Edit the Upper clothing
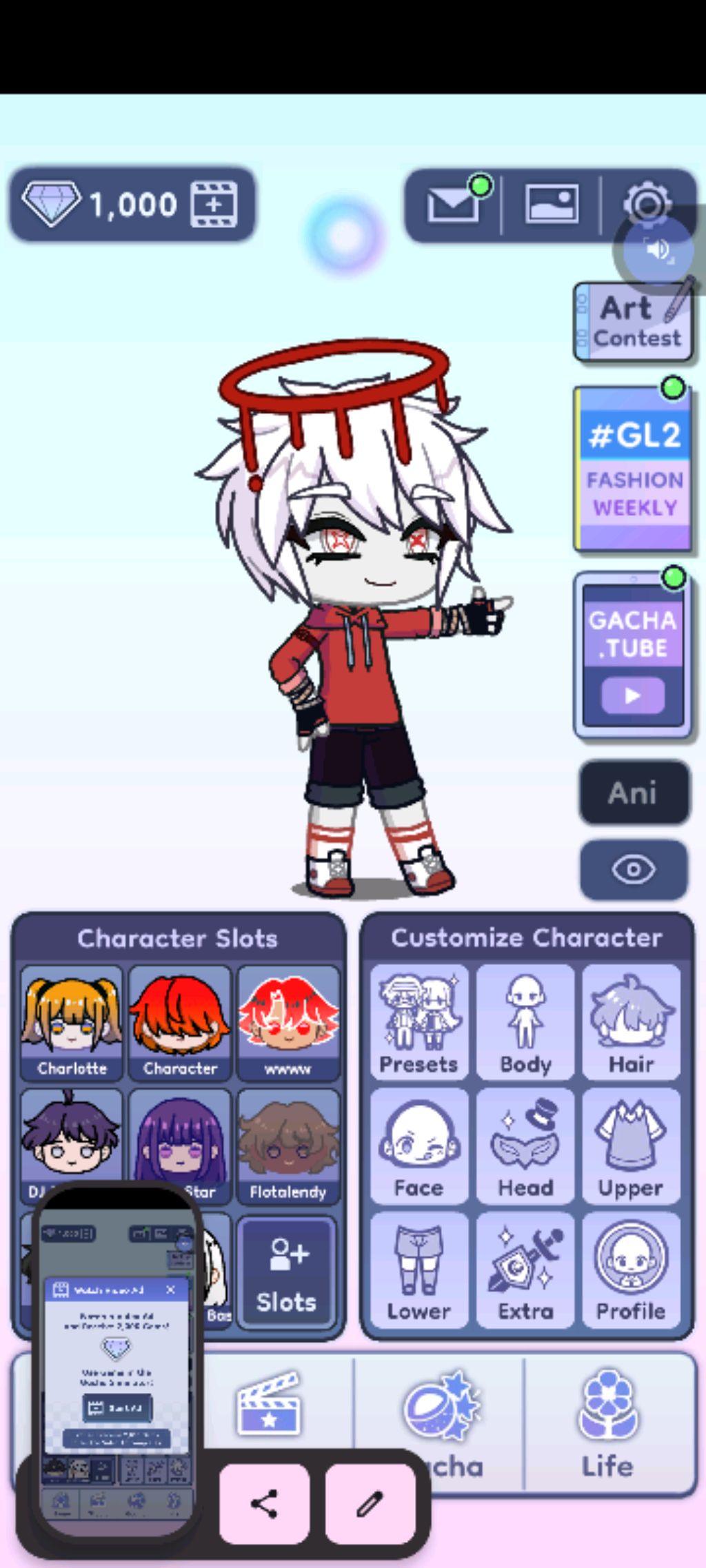The width and height of the screenshot is (706, 1568). (x=631, y=1146)
